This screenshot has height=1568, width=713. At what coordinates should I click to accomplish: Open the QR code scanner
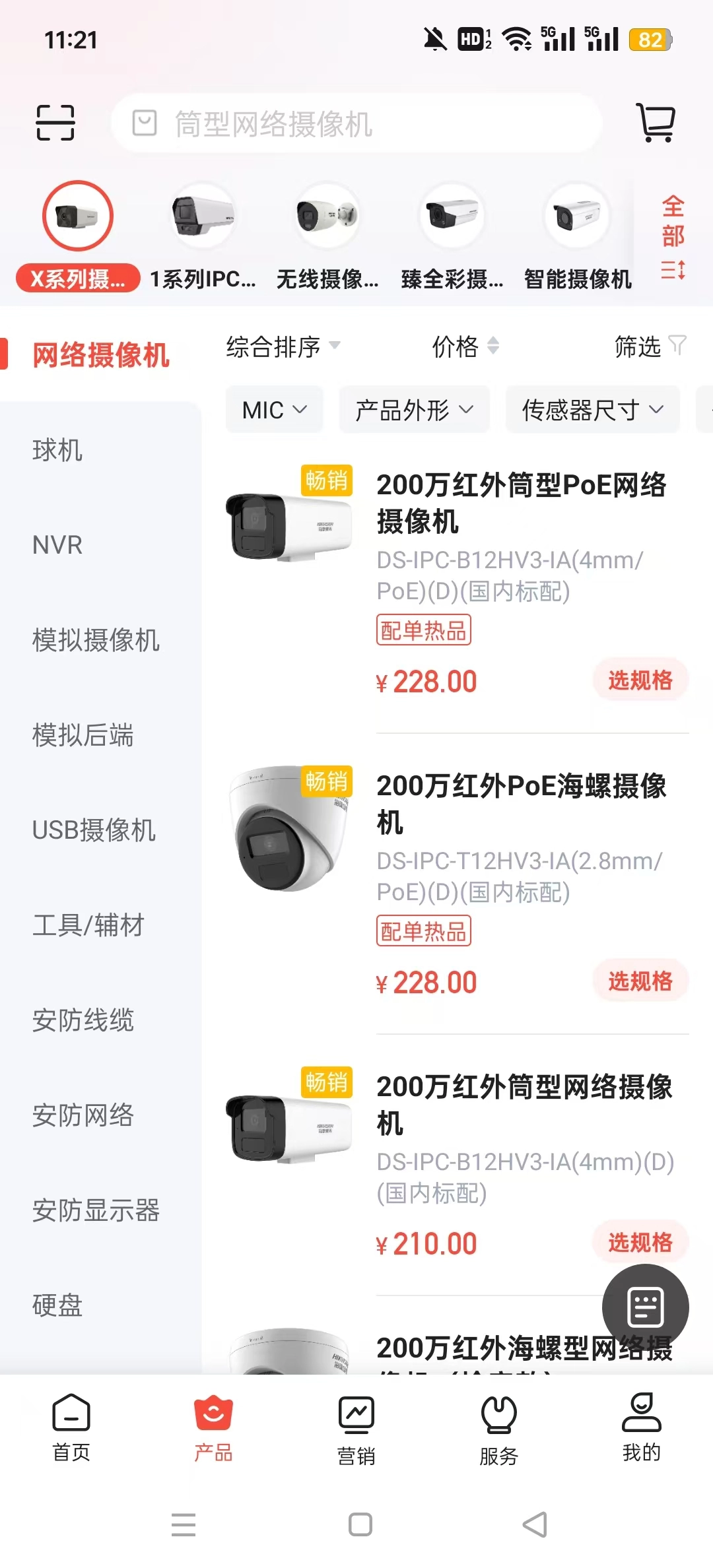coord(56,122)
